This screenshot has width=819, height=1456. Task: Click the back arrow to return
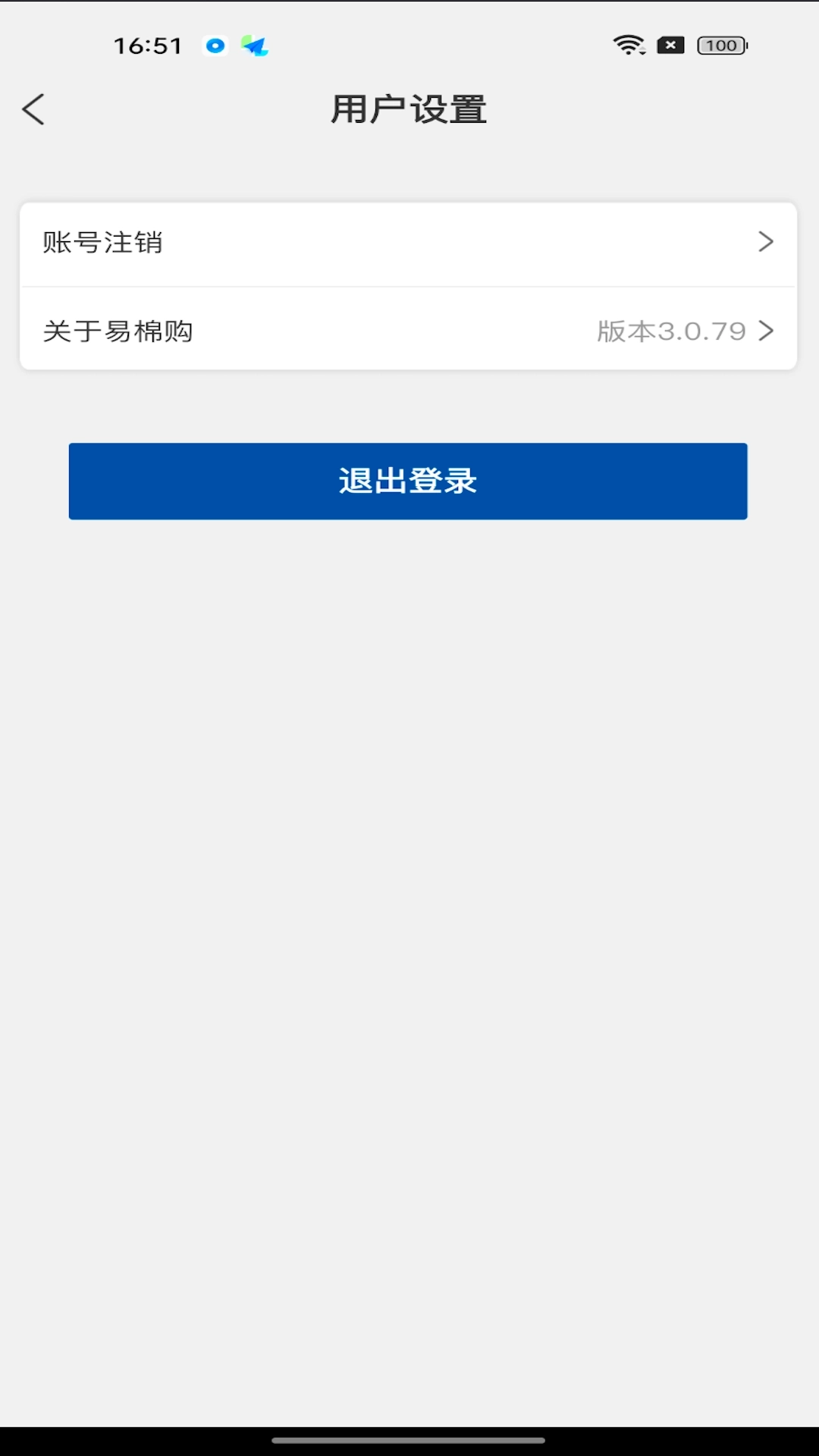point(33,108)
